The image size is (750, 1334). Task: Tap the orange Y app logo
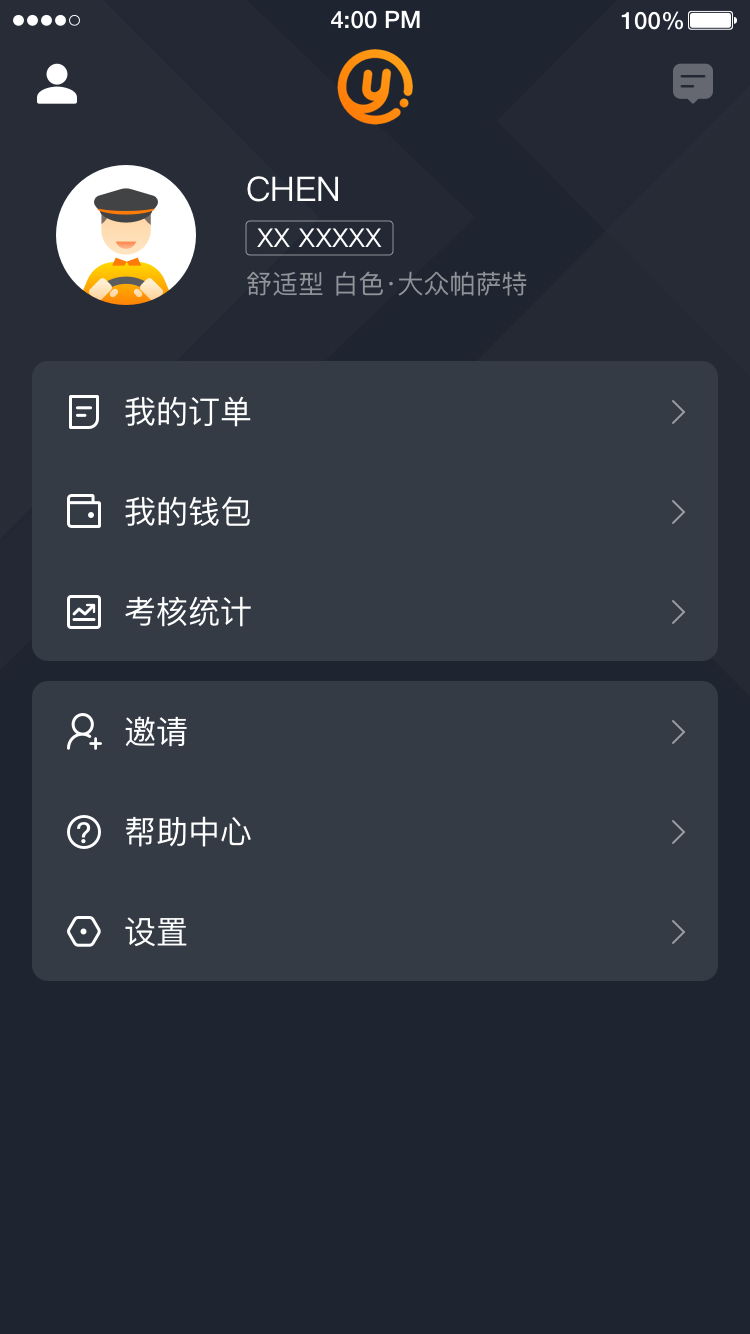point(375,85)
